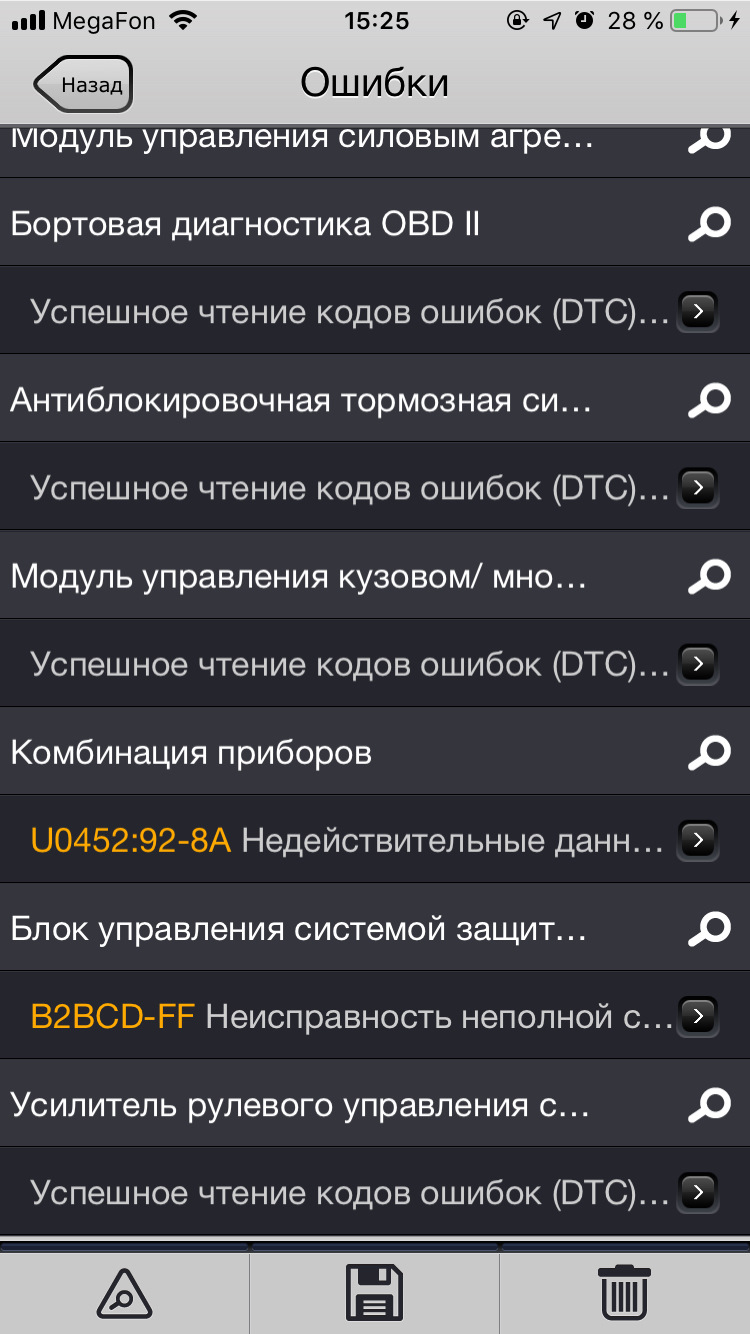The image size is (750, 1334).
Task: Open error code U0452:92-8A details
Action: pyautogui.click(x=698, y=841)
